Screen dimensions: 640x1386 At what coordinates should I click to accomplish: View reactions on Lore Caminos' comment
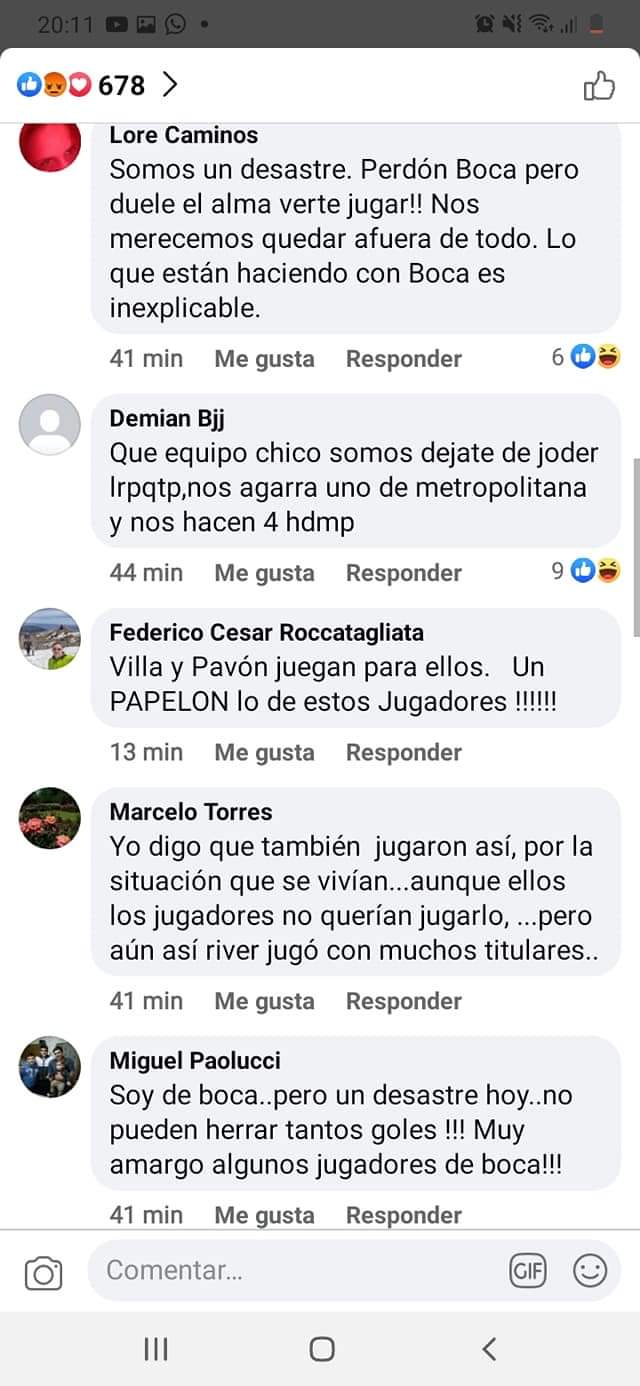click(x=586, y=357)
